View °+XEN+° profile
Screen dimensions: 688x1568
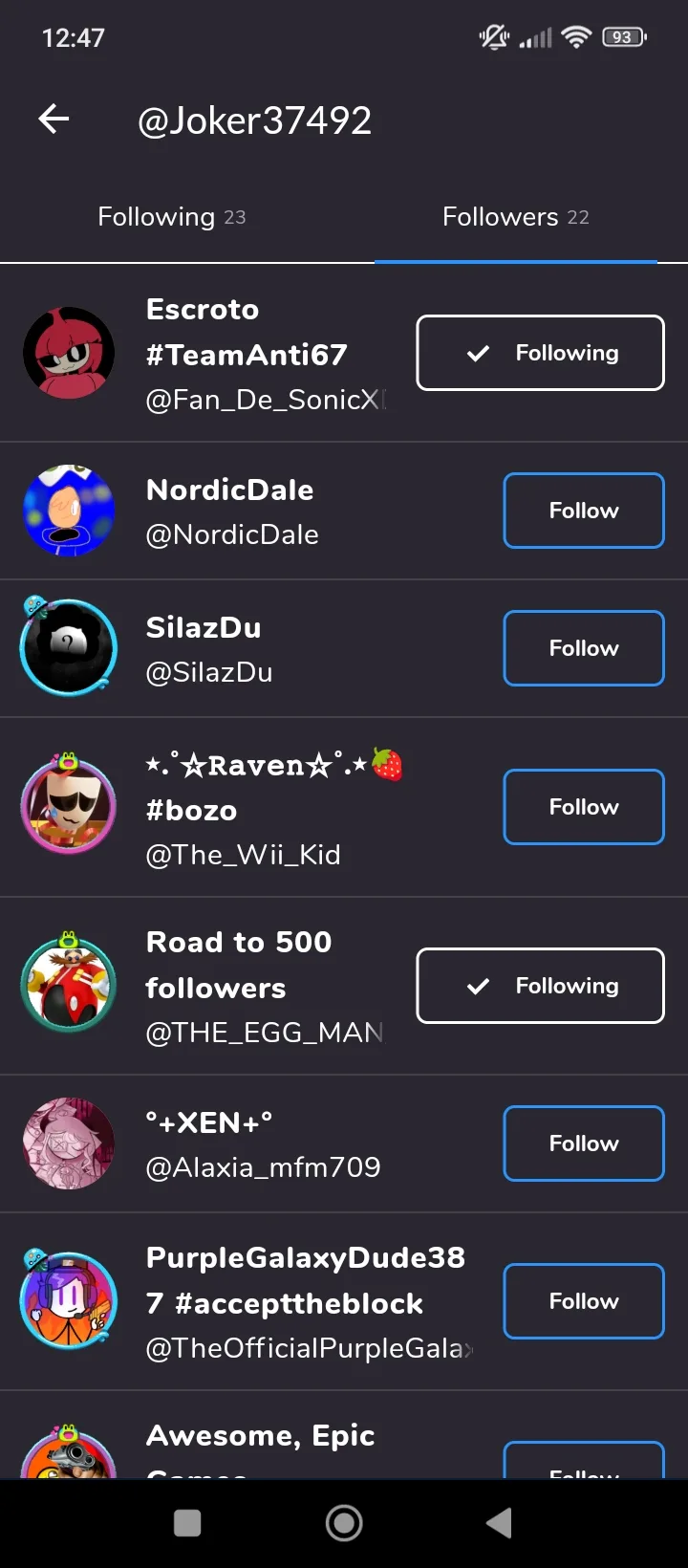[248, 1143]
